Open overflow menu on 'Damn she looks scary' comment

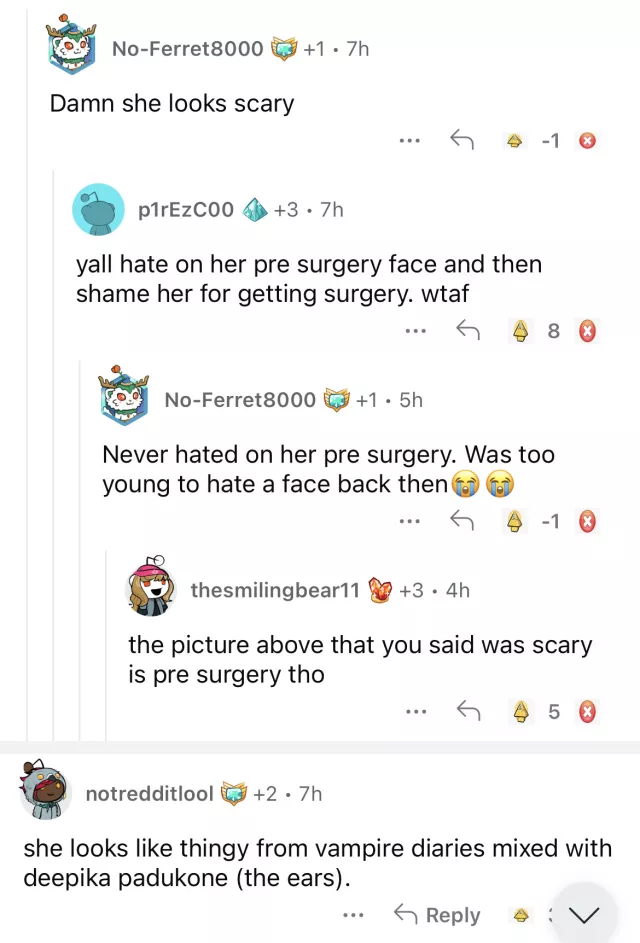pos(408,141)
